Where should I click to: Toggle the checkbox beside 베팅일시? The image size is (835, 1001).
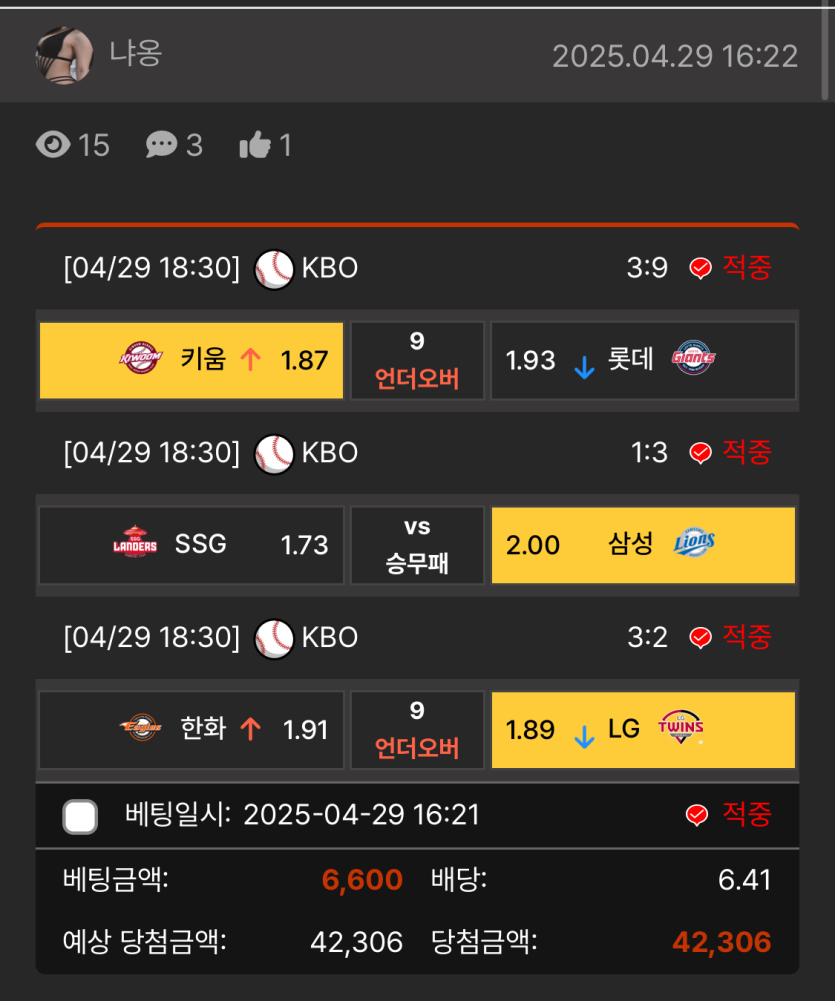pos(80,816)
